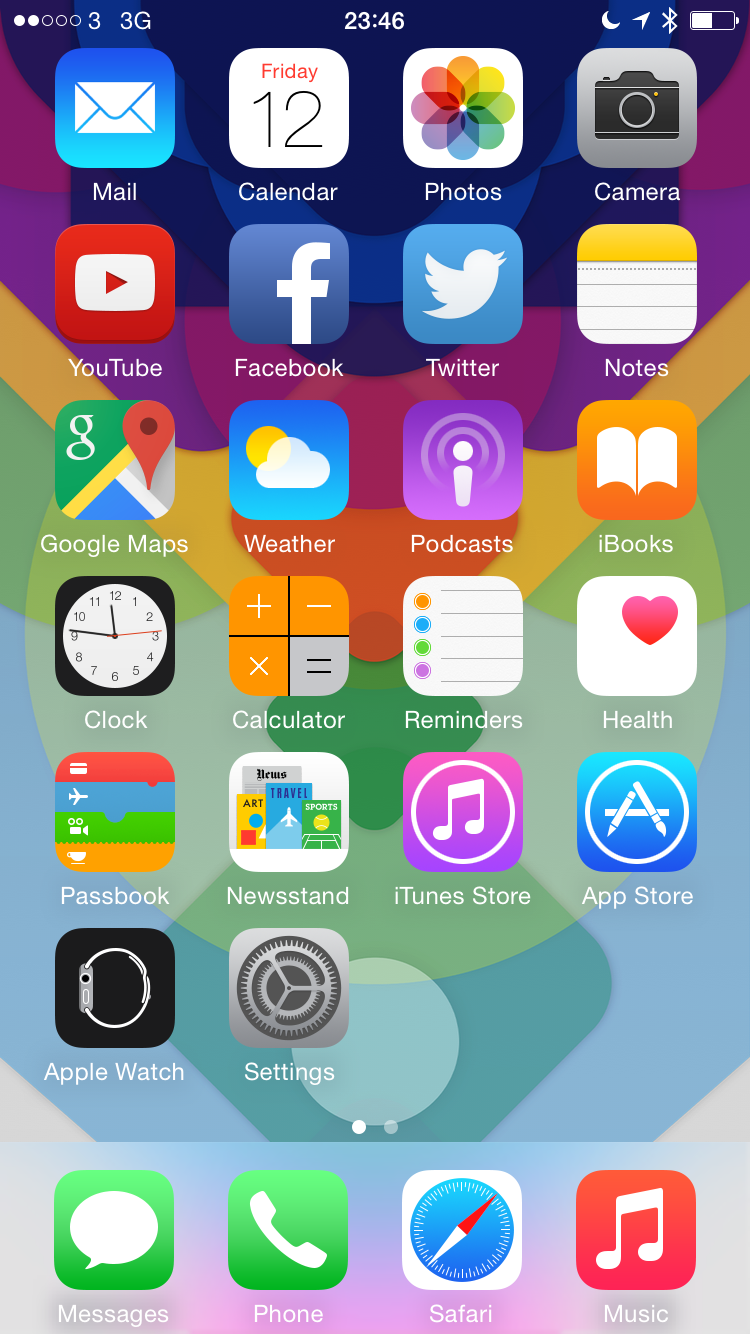
Task: Open the Notes app
Action: pos(637,284)
